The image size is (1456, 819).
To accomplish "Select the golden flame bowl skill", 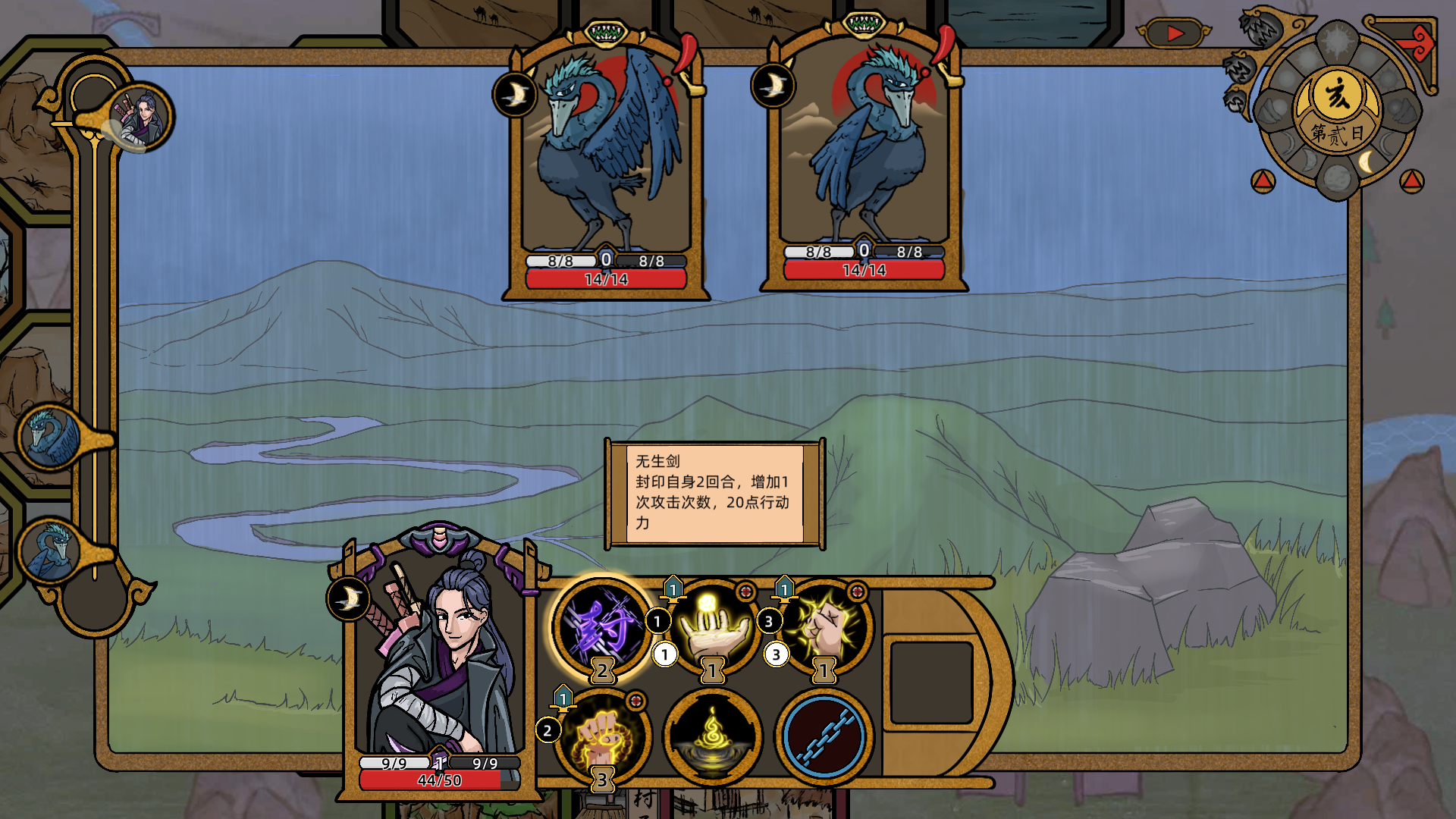I will (713, 736).
